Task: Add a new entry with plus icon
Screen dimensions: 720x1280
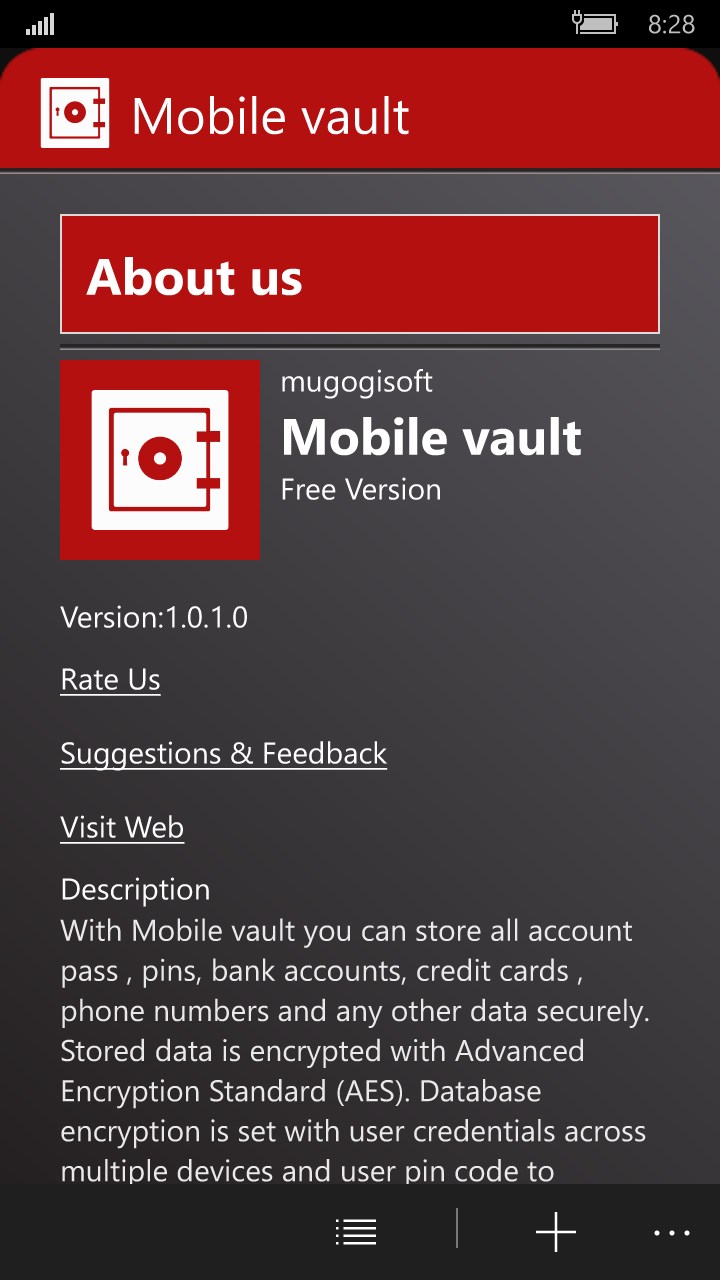Action: pyautogui.click(x=556, y=1232)
